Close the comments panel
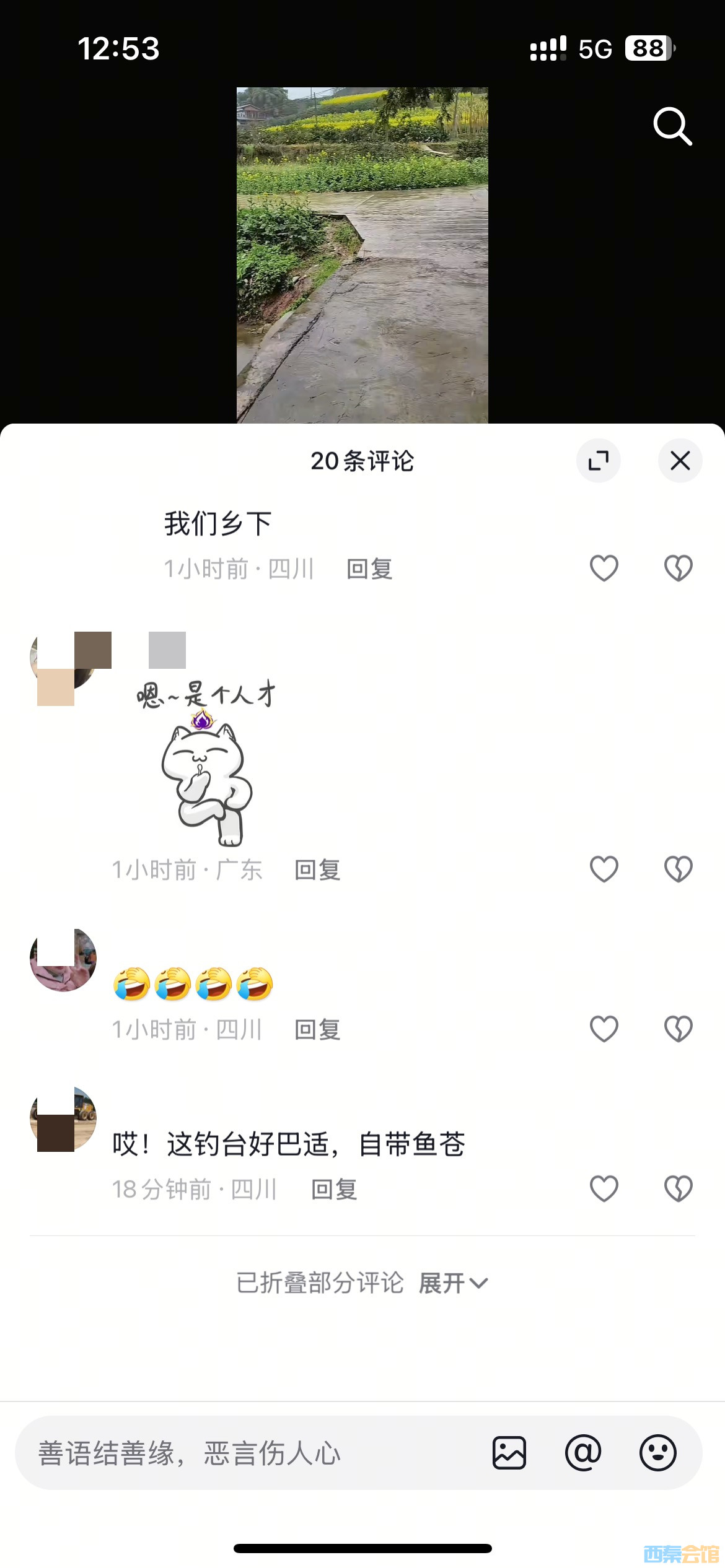Viewport: 725px width, 1568px height. [x=680, y=460]
